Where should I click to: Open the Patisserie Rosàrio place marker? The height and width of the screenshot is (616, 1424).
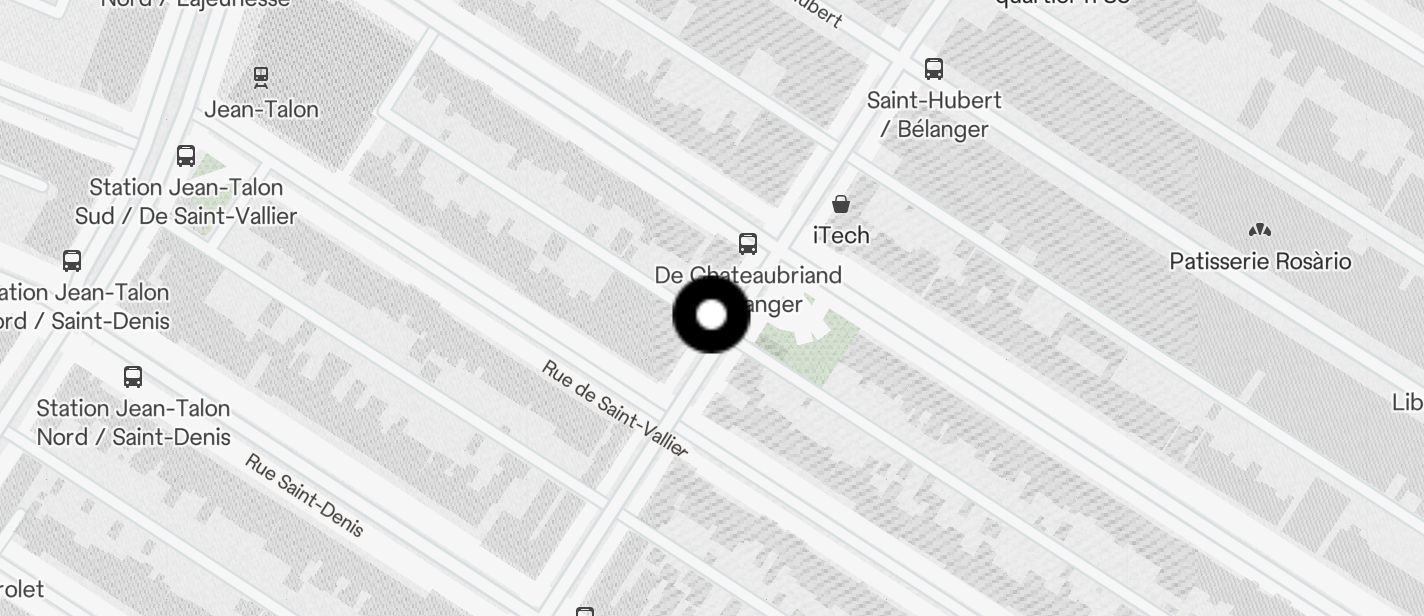[1259, 231]
